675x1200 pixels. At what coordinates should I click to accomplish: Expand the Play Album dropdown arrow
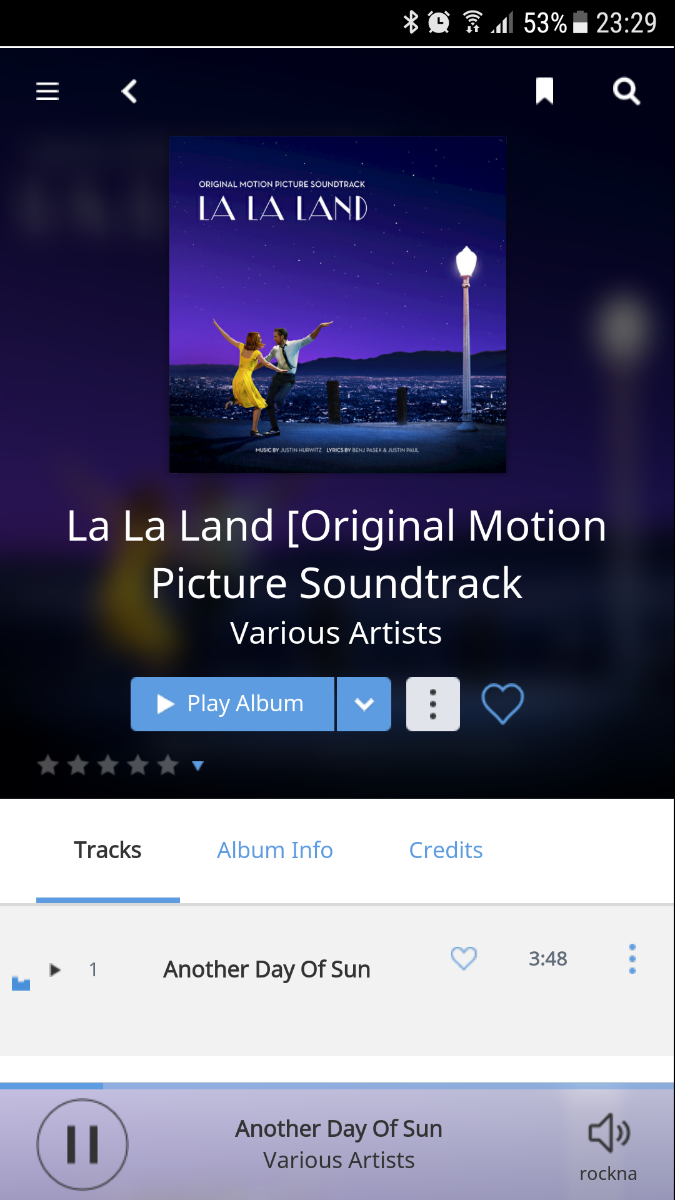click(x=364, y=704)
